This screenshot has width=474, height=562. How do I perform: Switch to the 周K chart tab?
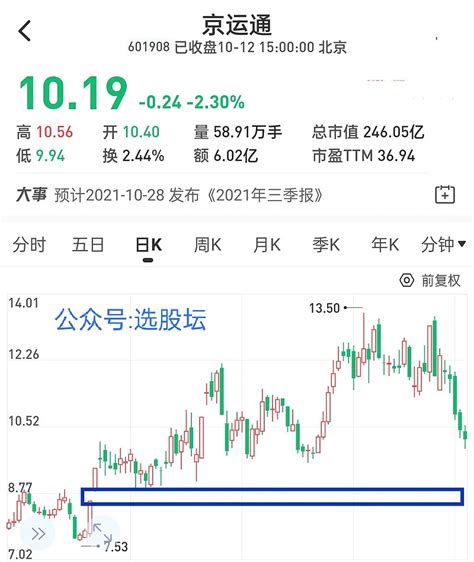[x=208, y=245]
